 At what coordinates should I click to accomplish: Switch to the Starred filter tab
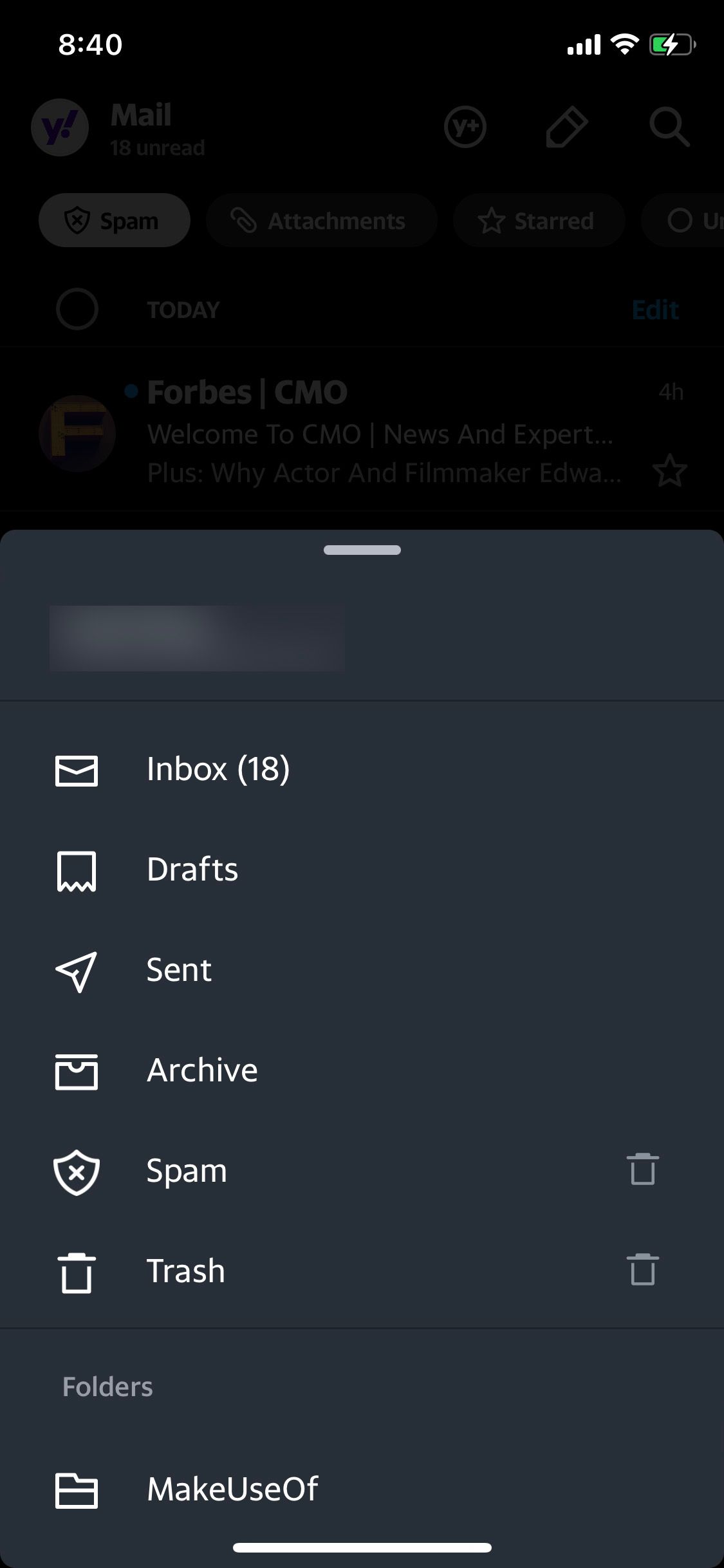click(x=539, y=220)
